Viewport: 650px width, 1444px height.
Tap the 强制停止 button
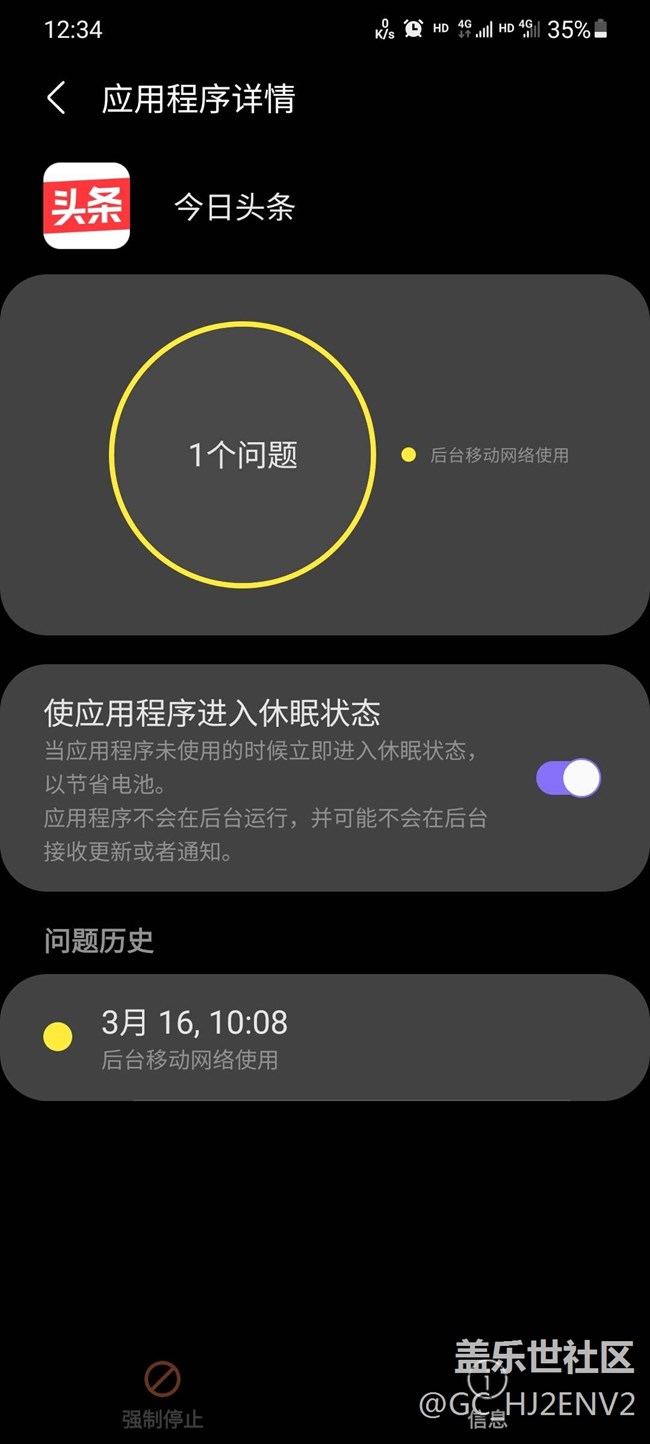[x=162, y=1393]
